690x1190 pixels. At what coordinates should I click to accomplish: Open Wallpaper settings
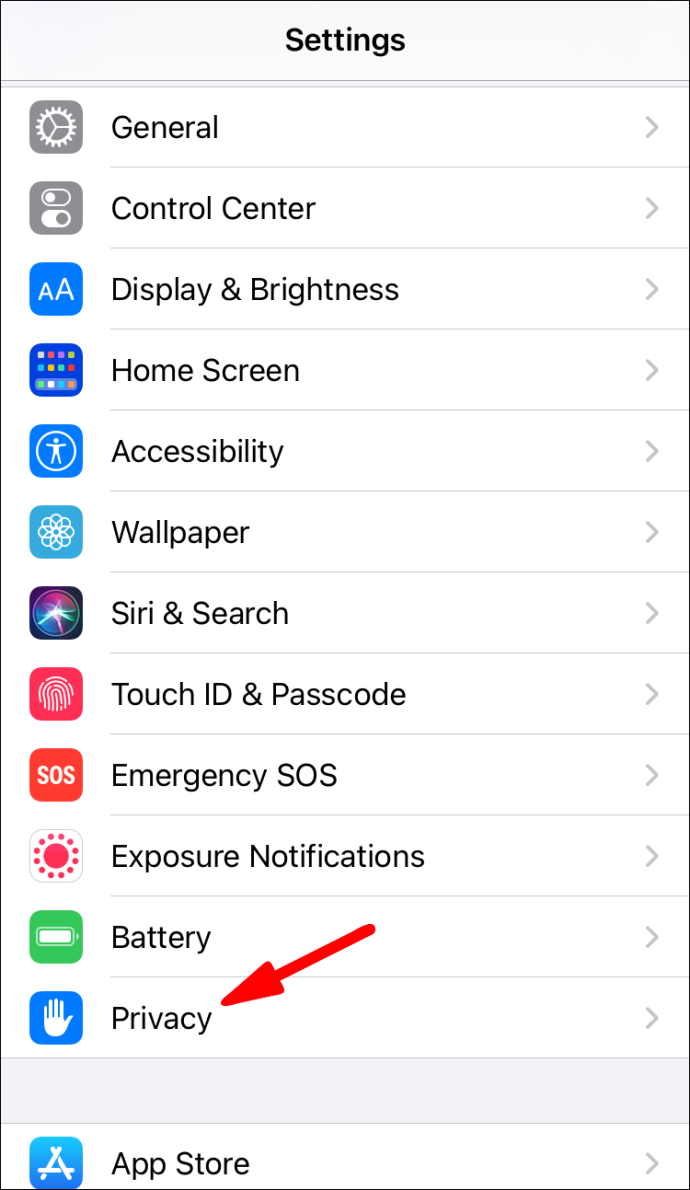[x=345, y=532]
